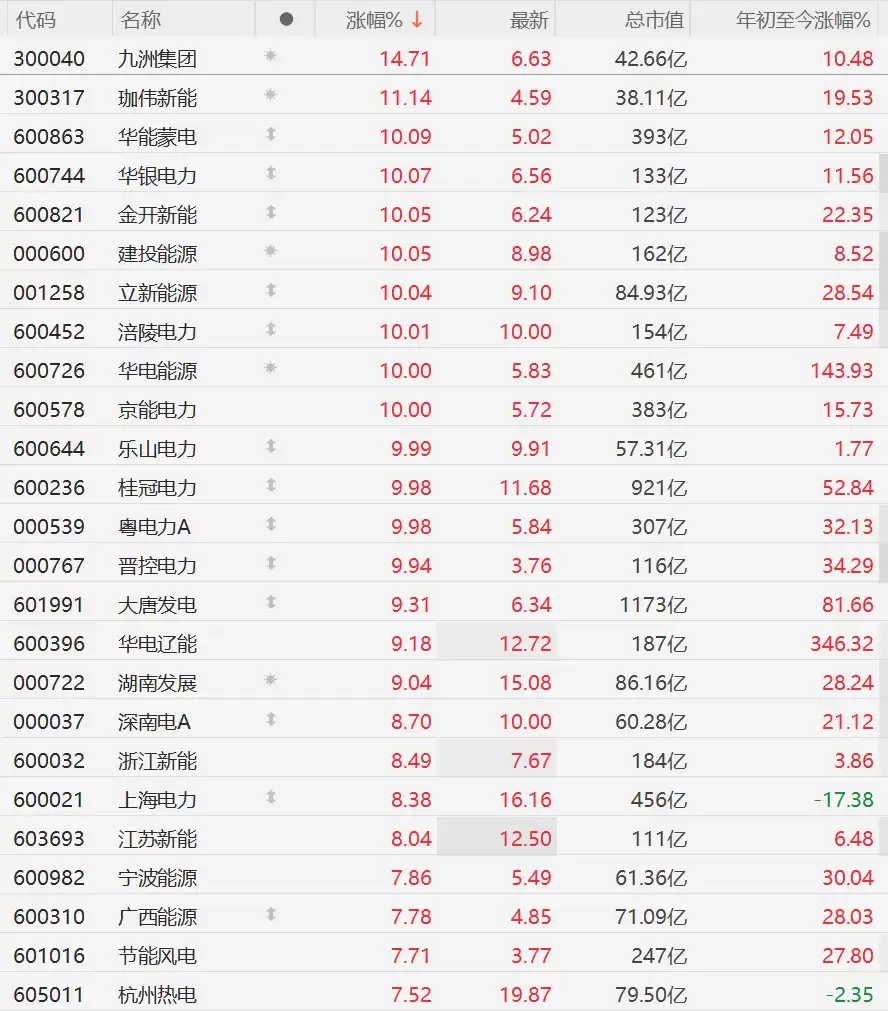Select the 大唐发电 stock row
The image size is (888, 1011).
point(444,604)
